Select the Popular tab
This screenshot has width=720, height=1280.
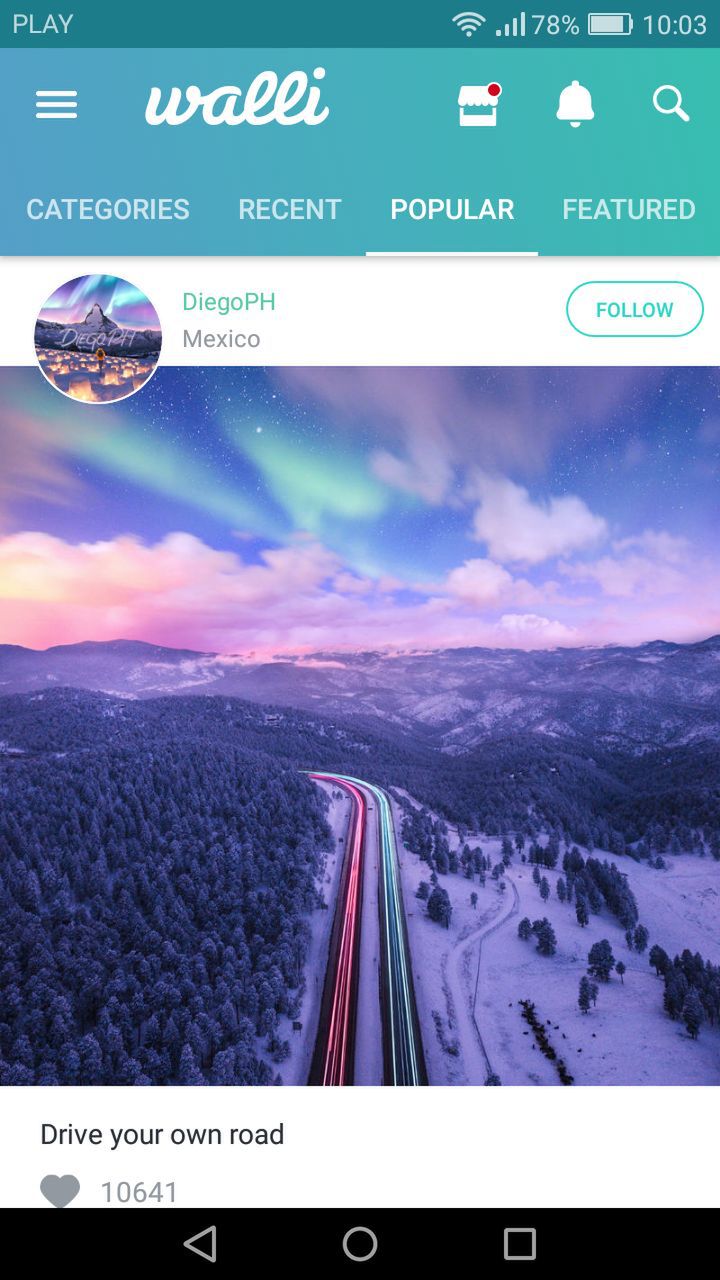(x=452, y=209)
